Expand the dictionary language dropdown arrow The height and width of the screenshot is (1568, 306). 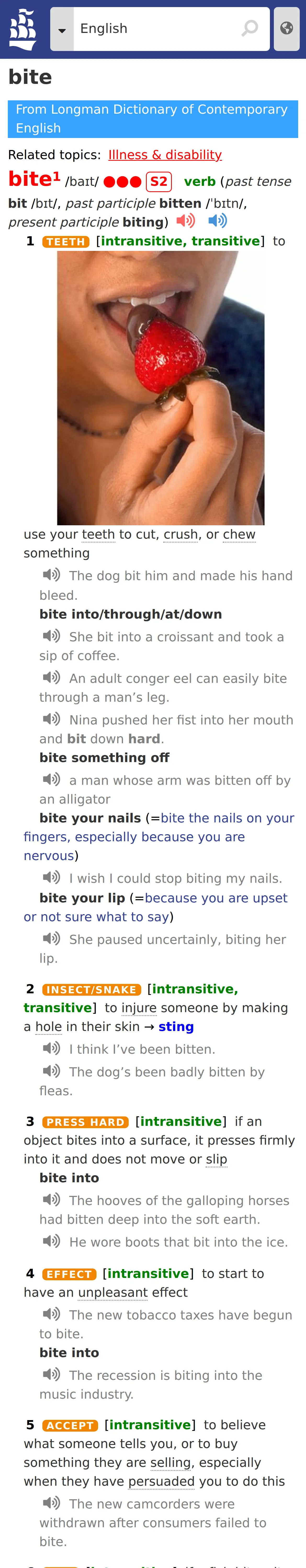[61, 29]
